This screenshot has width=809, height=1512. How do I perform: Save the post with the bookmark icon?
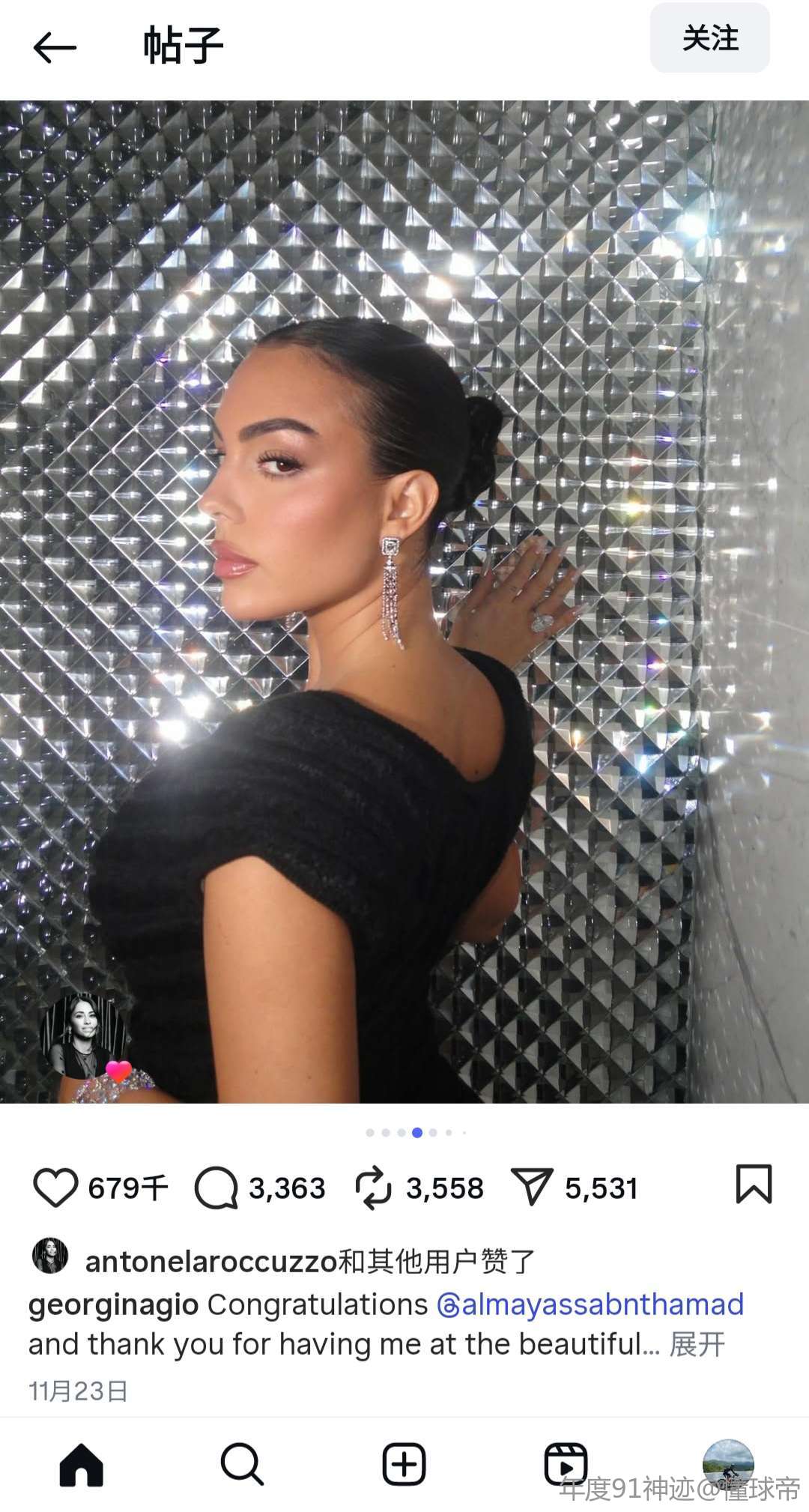pyautogui.click(x=753, y=1185)
